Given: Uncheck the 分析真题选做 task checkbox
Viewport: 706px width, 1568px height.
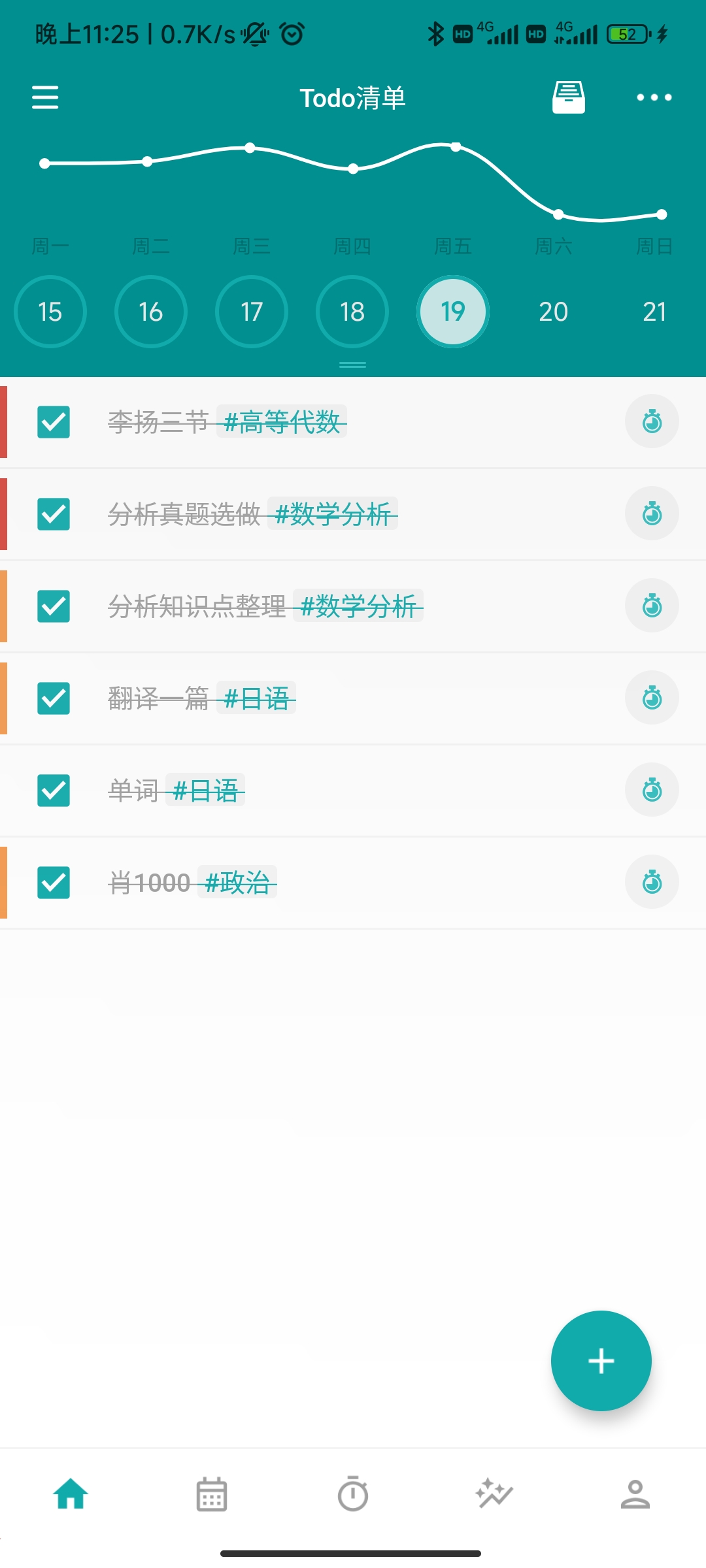Looking at the screenshot, I should point(54,514).
